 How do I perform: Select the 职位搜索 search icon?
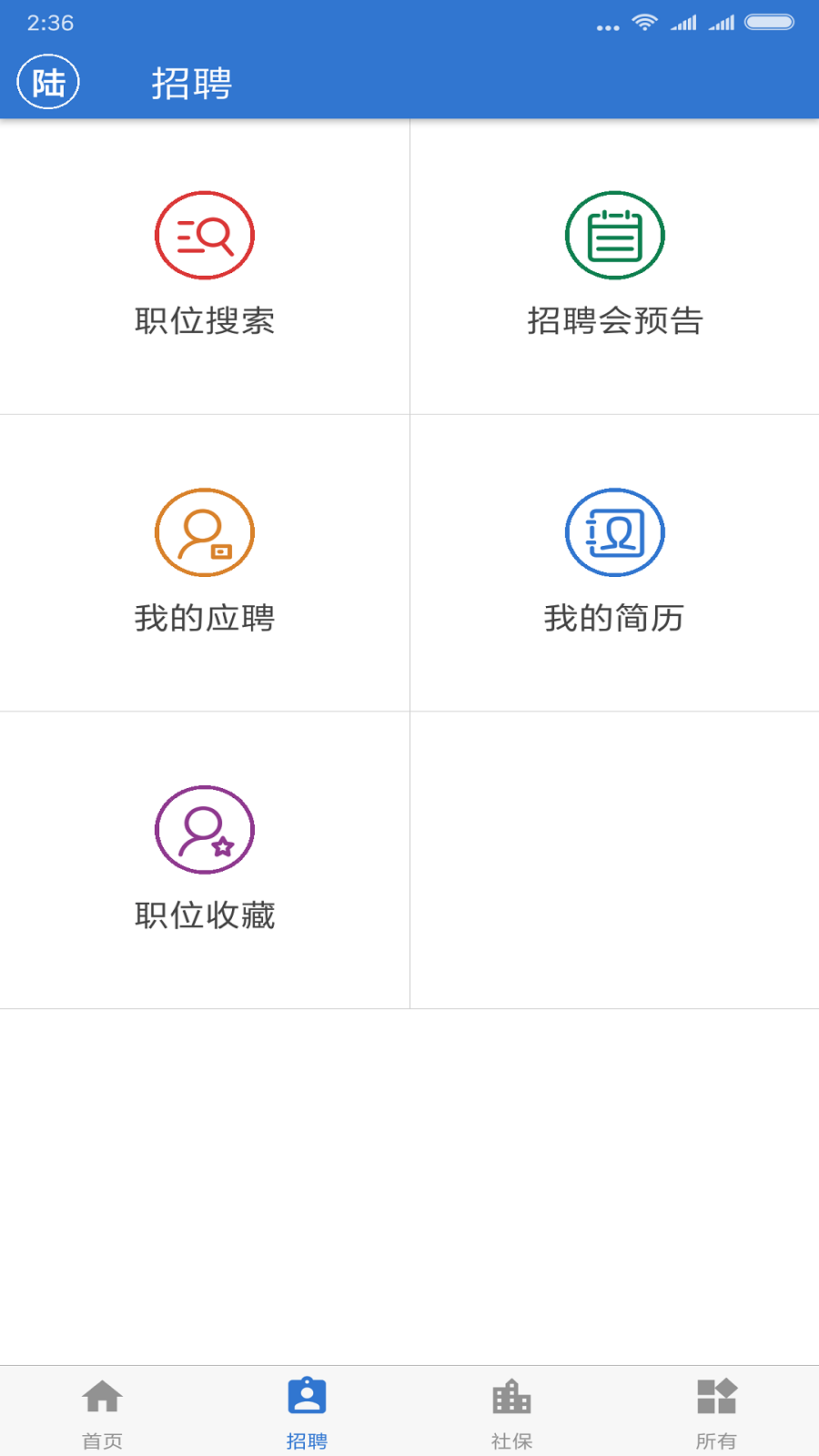pos(205,234)
